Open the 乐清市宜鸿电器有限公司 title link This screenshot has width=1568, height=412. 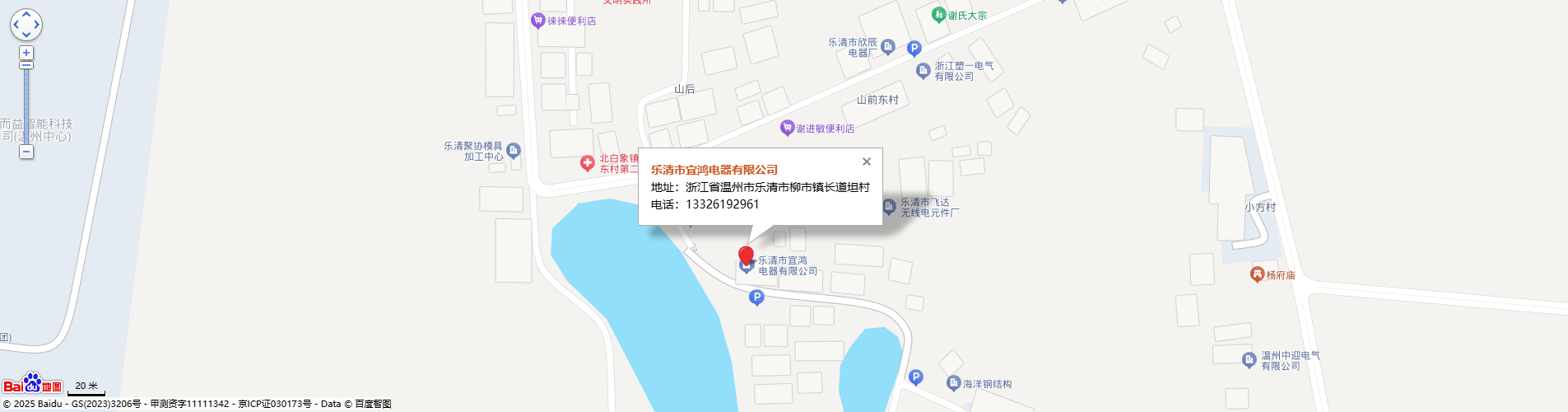click(x=714, y=170)
